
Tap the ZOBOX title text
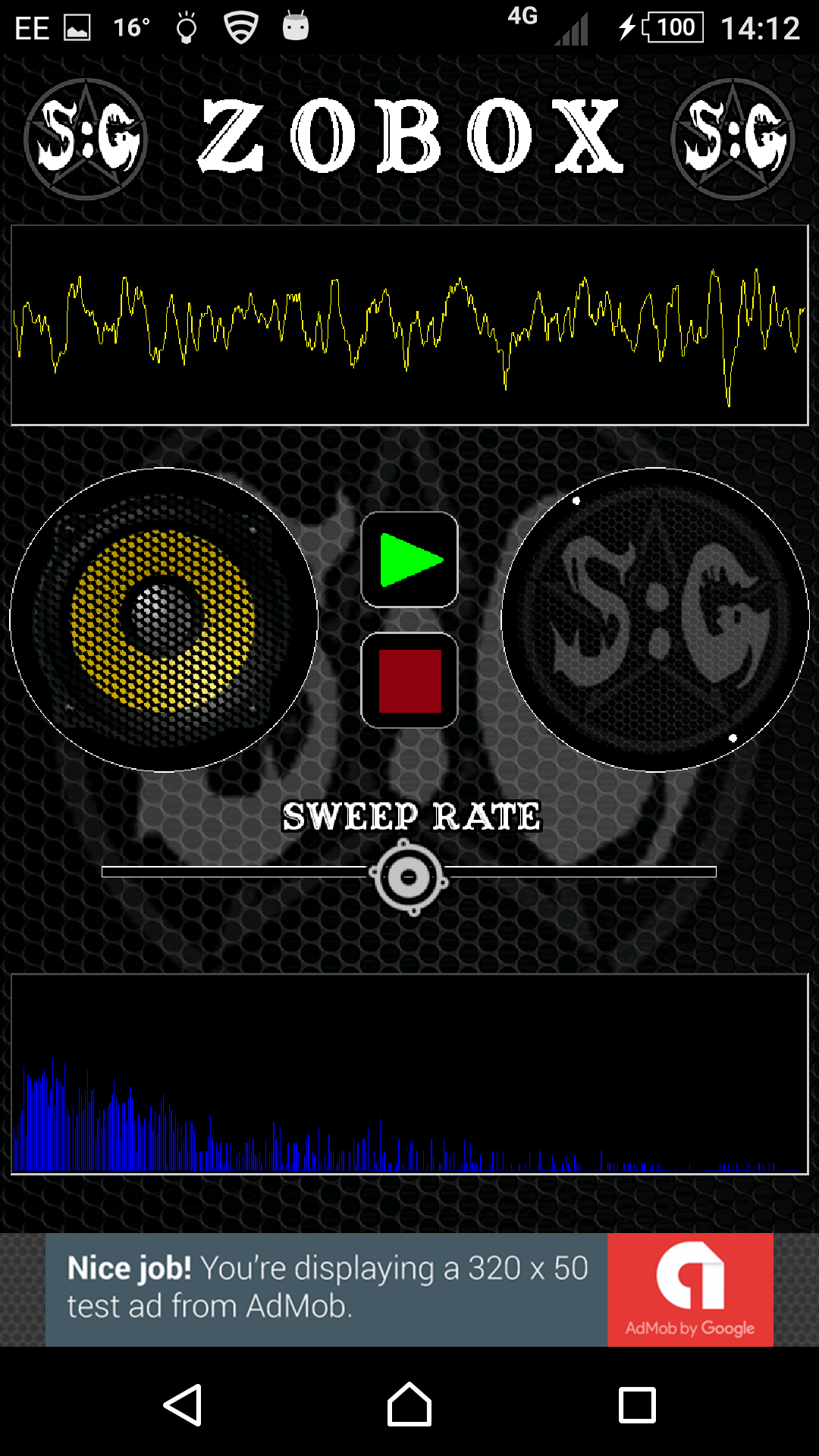click(409, 133)
